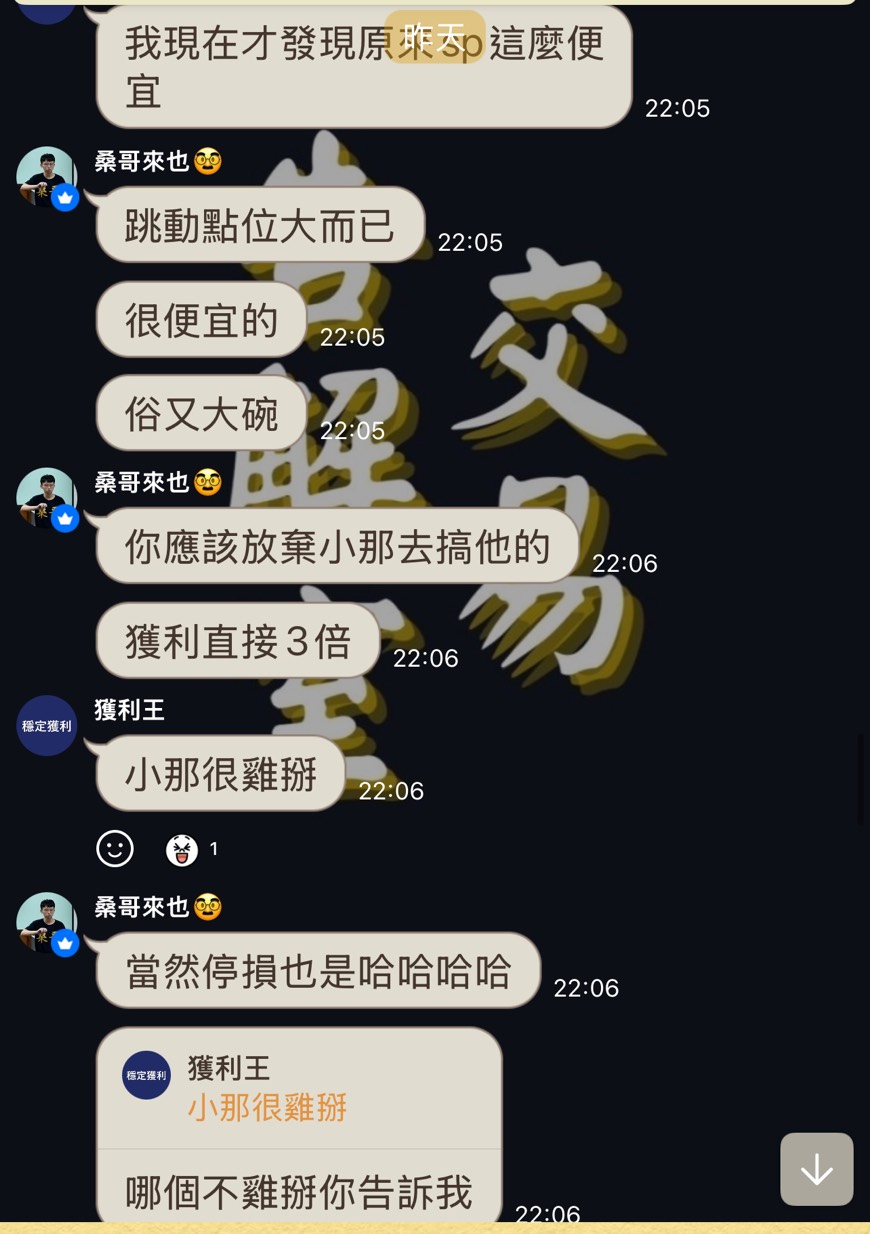Image resolution: width=870 pixels, height=1234 pixels.
Task: Open the quoted 獲利王 message in the reply
Action: coord(298,1088)
